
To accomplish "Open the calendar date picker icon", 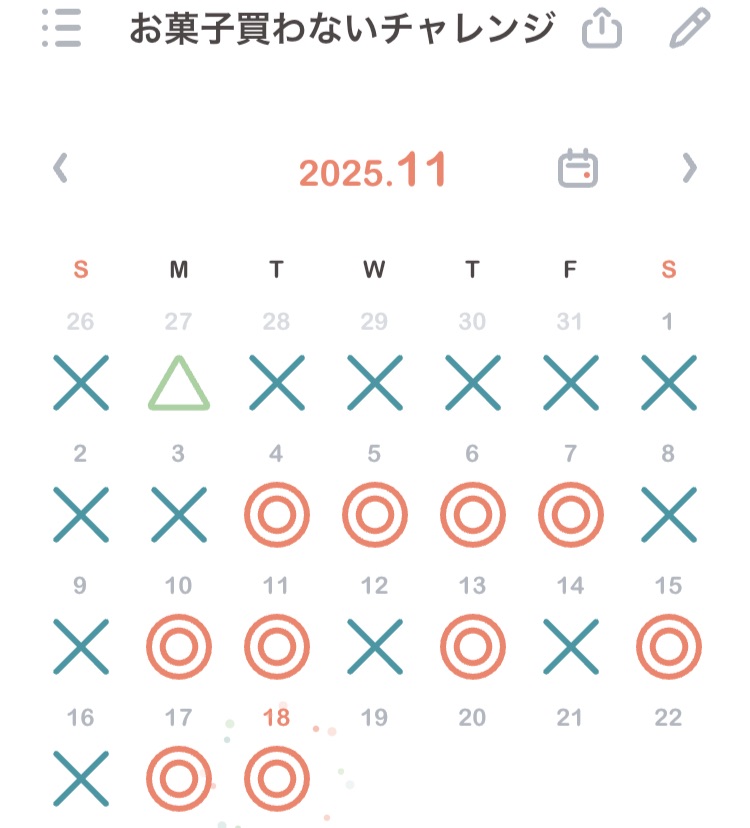I will tap(578, 169).
